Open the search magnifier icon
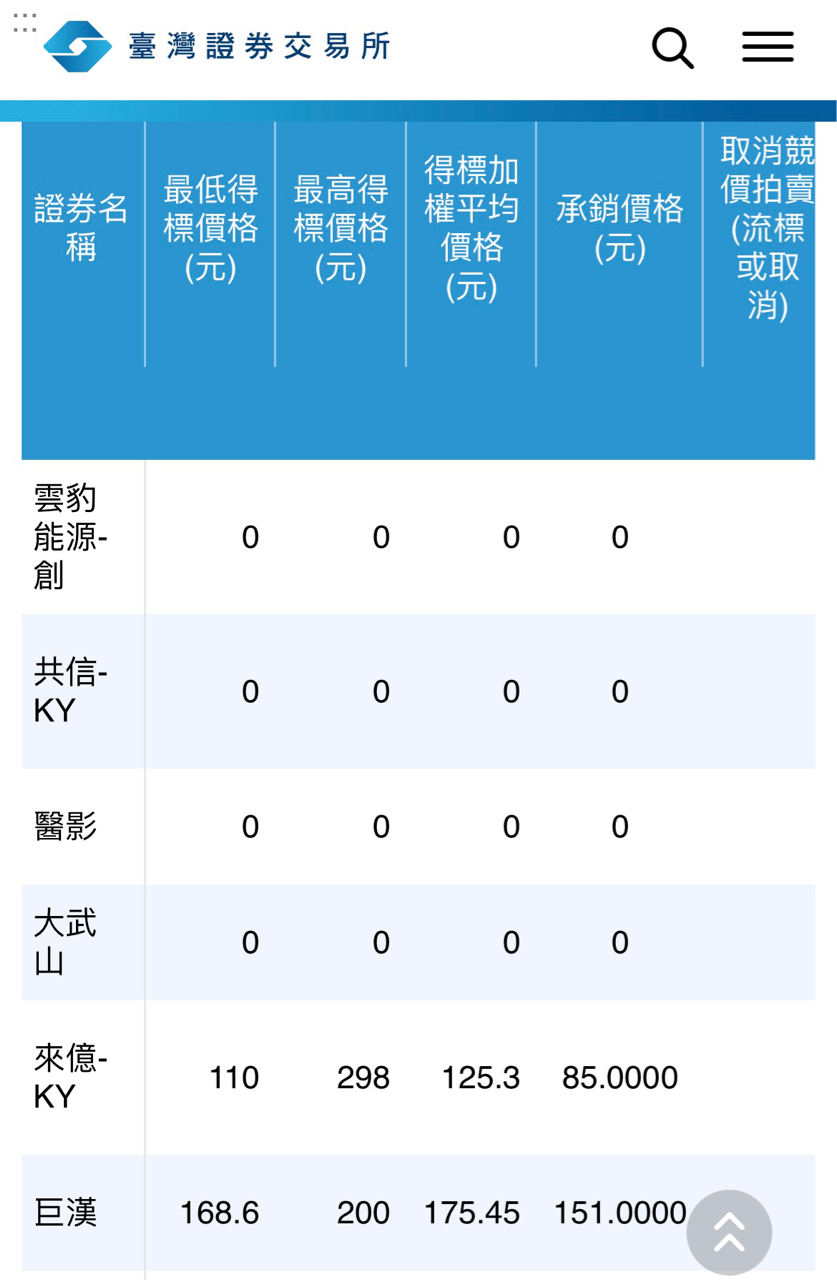This screenshot has height=1280, width=837. tap(673, 47)
